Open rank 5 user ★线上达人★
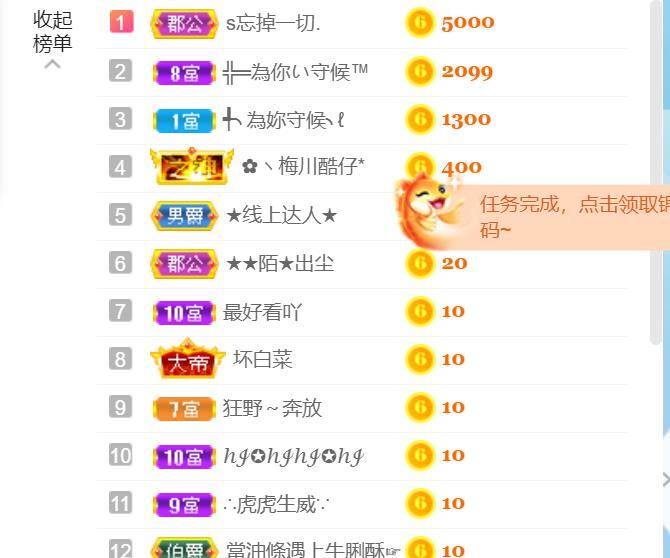This screenshot has height=558, width=670. 281,215
